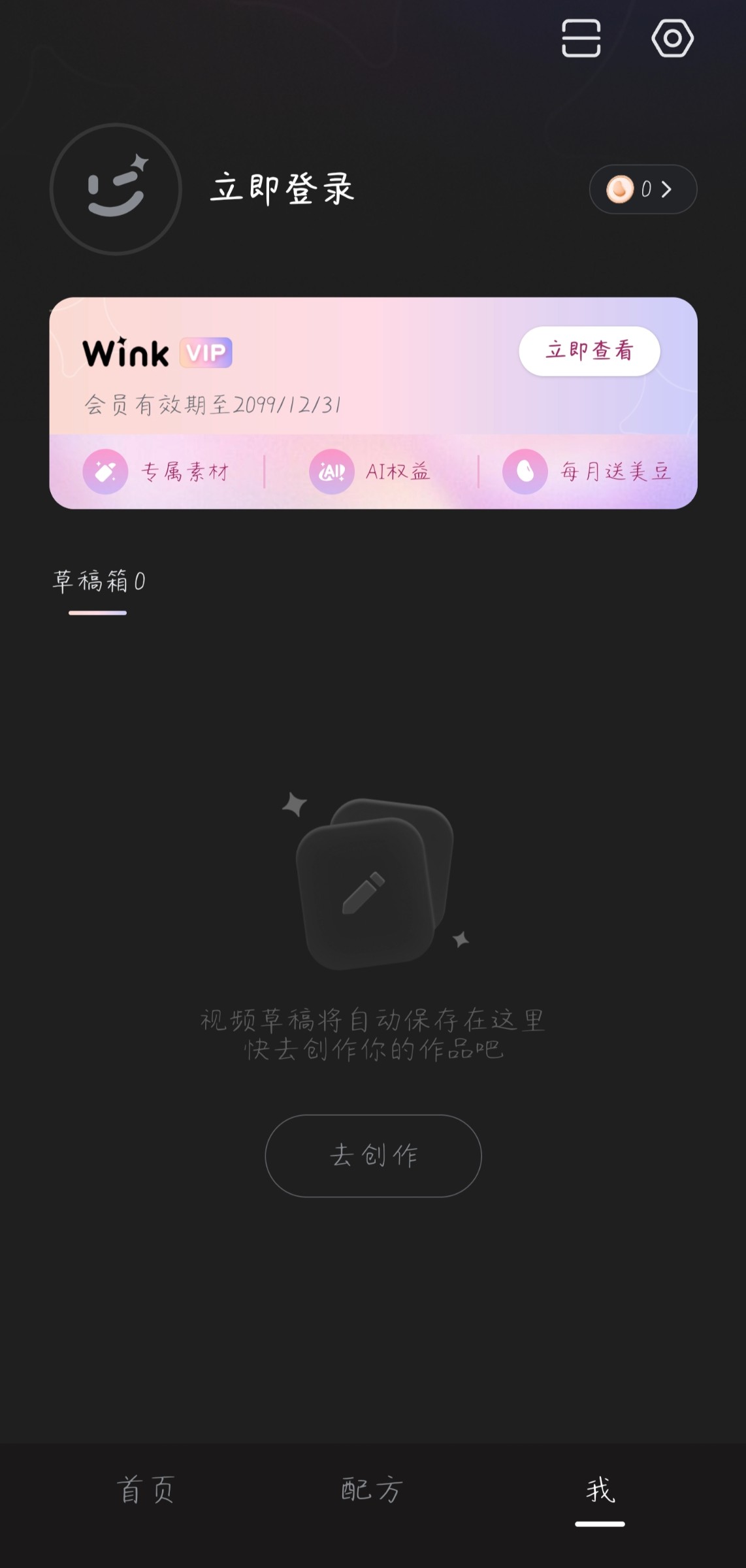Tap 立即登录 to log in

(x=282, y=189)
